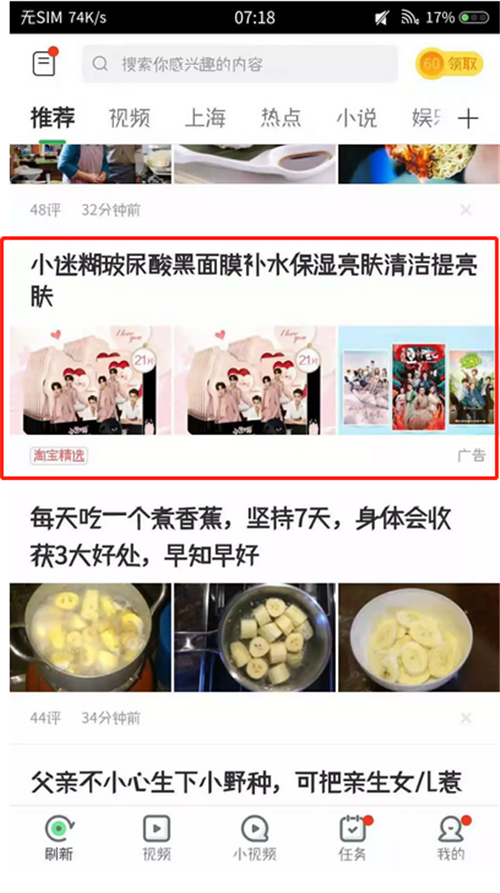Viewport: 500px width, 893px height.
Task: Refresh the feed with 刷新
Action: [59, 837]
